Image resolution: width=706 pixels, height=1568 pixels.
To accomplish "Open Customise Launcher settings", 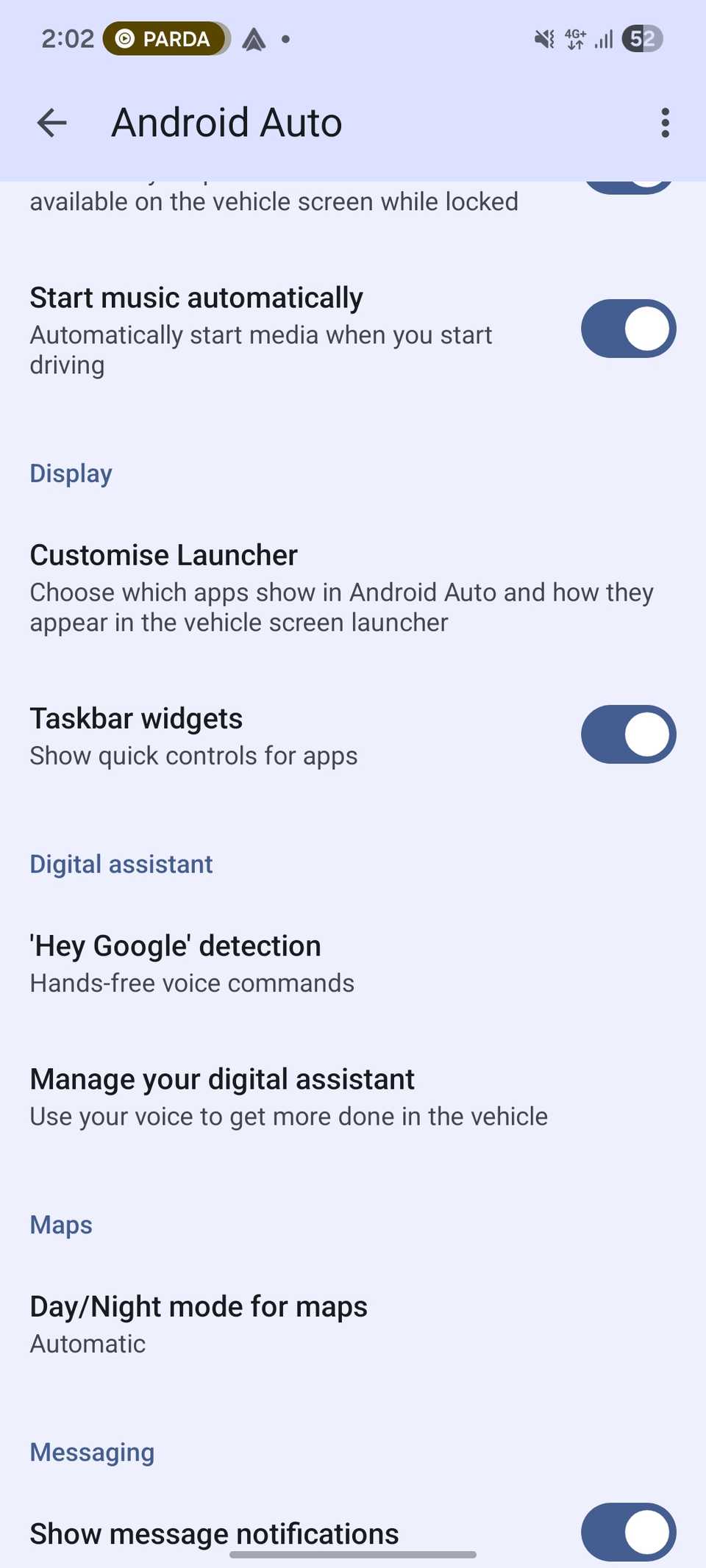I will point(163,556).
